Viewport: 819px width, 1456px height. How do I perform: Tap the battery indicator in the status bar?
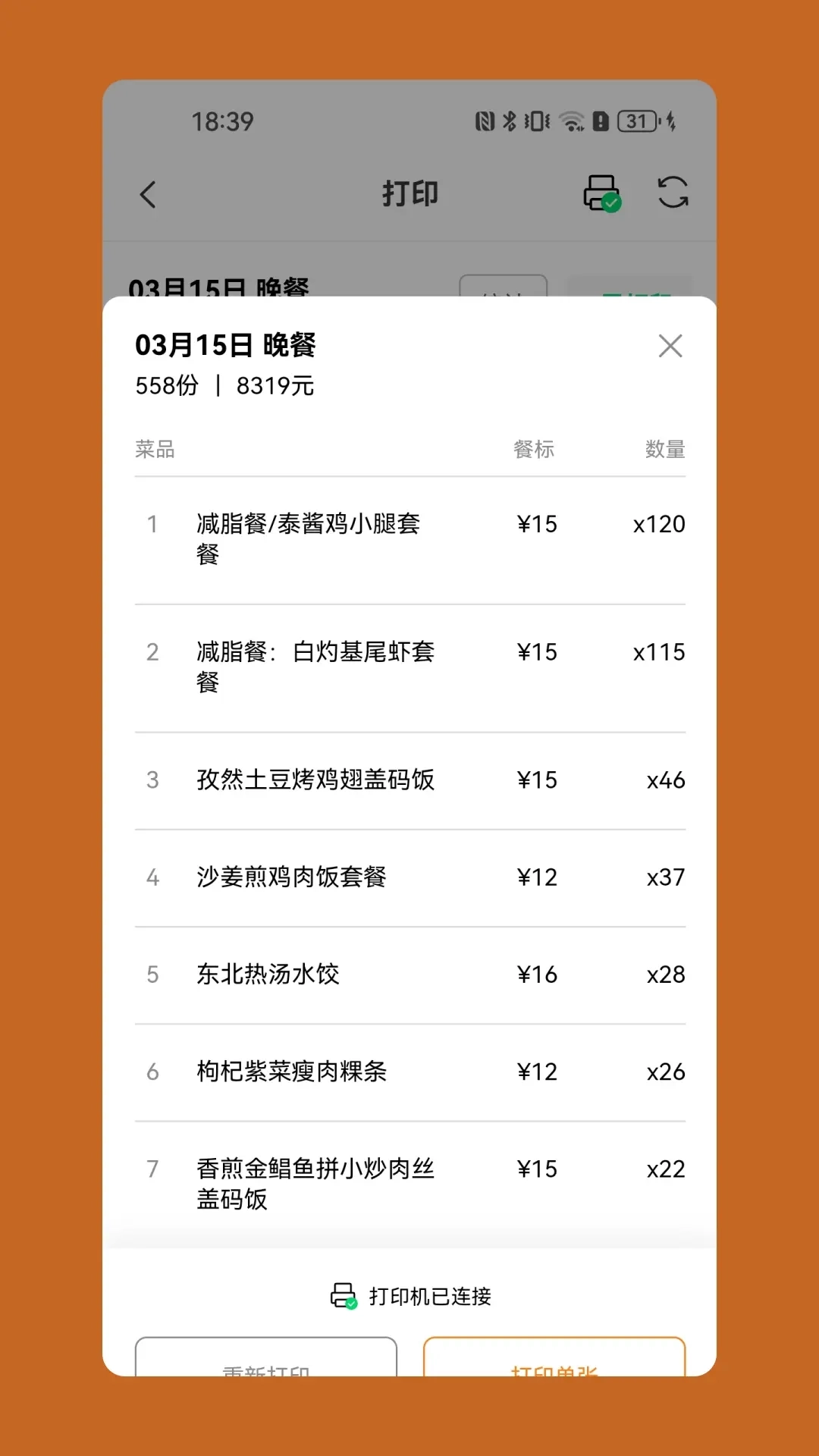pyautogui.click(x=635, y=120)
